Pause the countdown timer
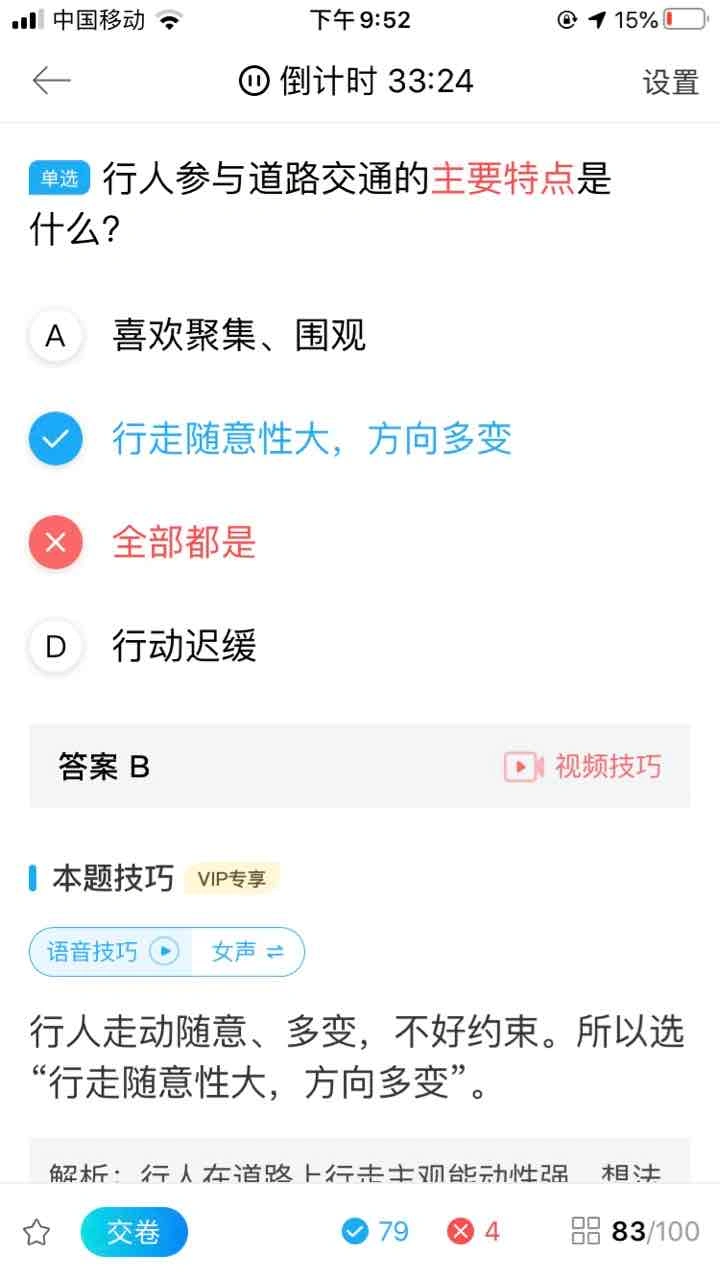 click(x=254, y=81)
